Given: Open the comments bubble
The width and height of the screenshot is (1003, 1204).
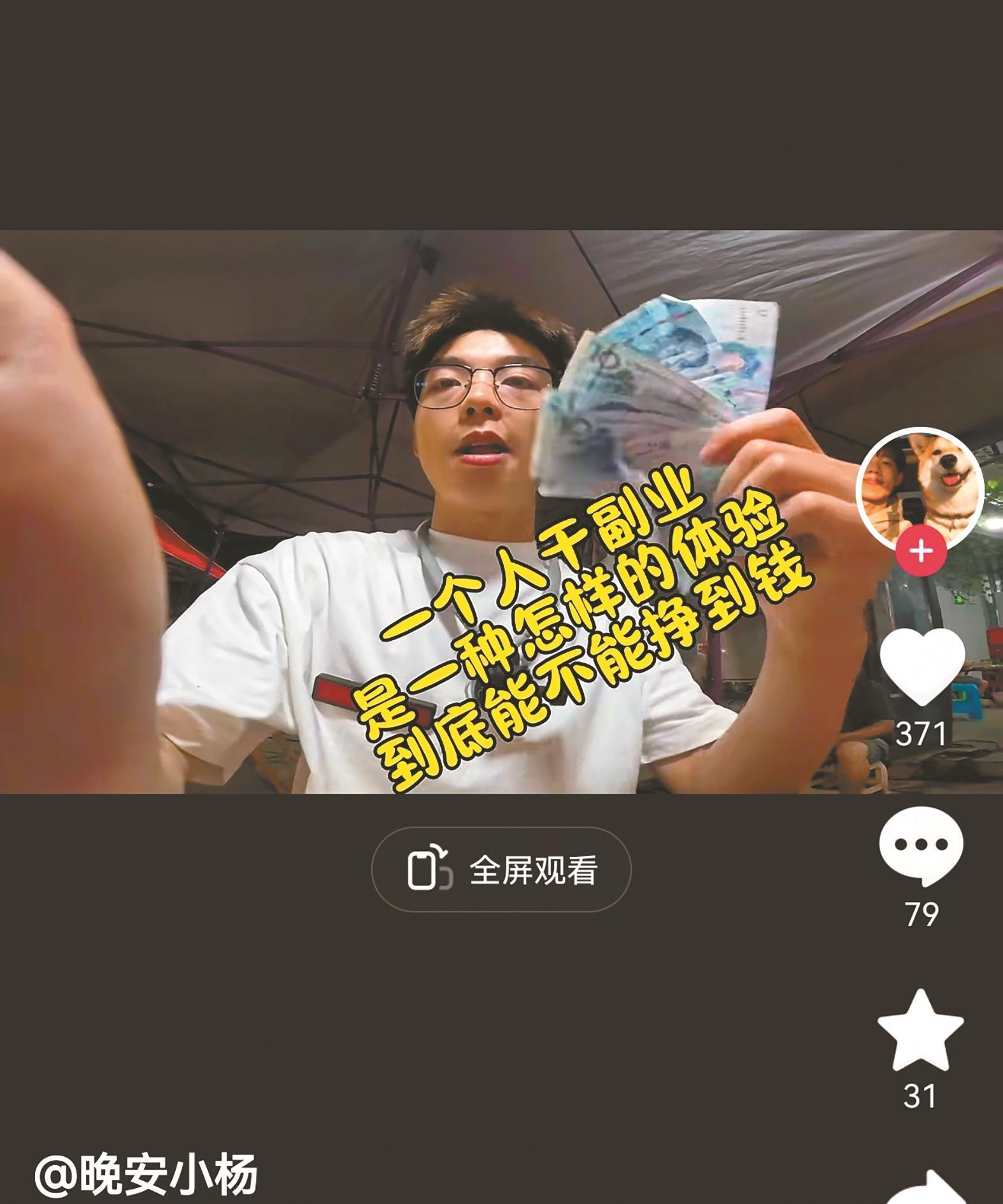Looking at the screenshot, I should coord(921,846).
